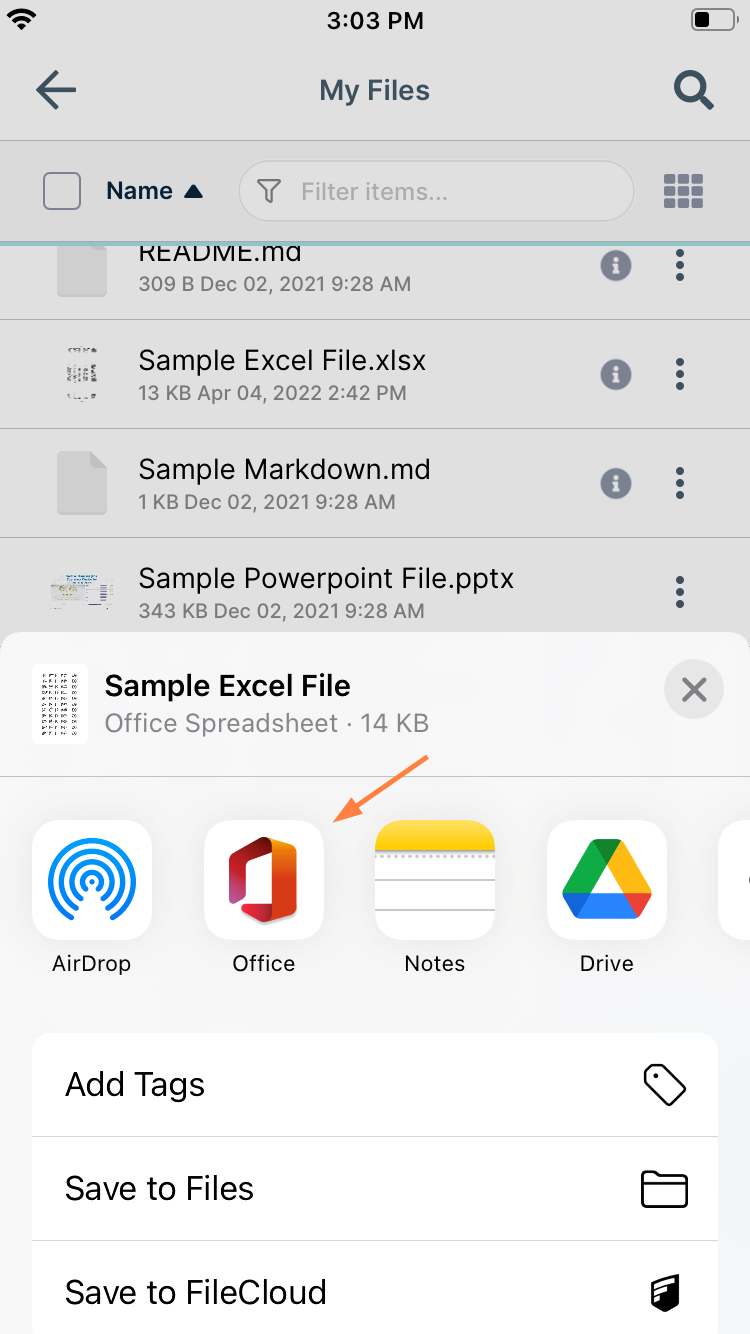Dismiss the share sheet with X
Viewport: 750px width, 1334px height.
(694, 689)
